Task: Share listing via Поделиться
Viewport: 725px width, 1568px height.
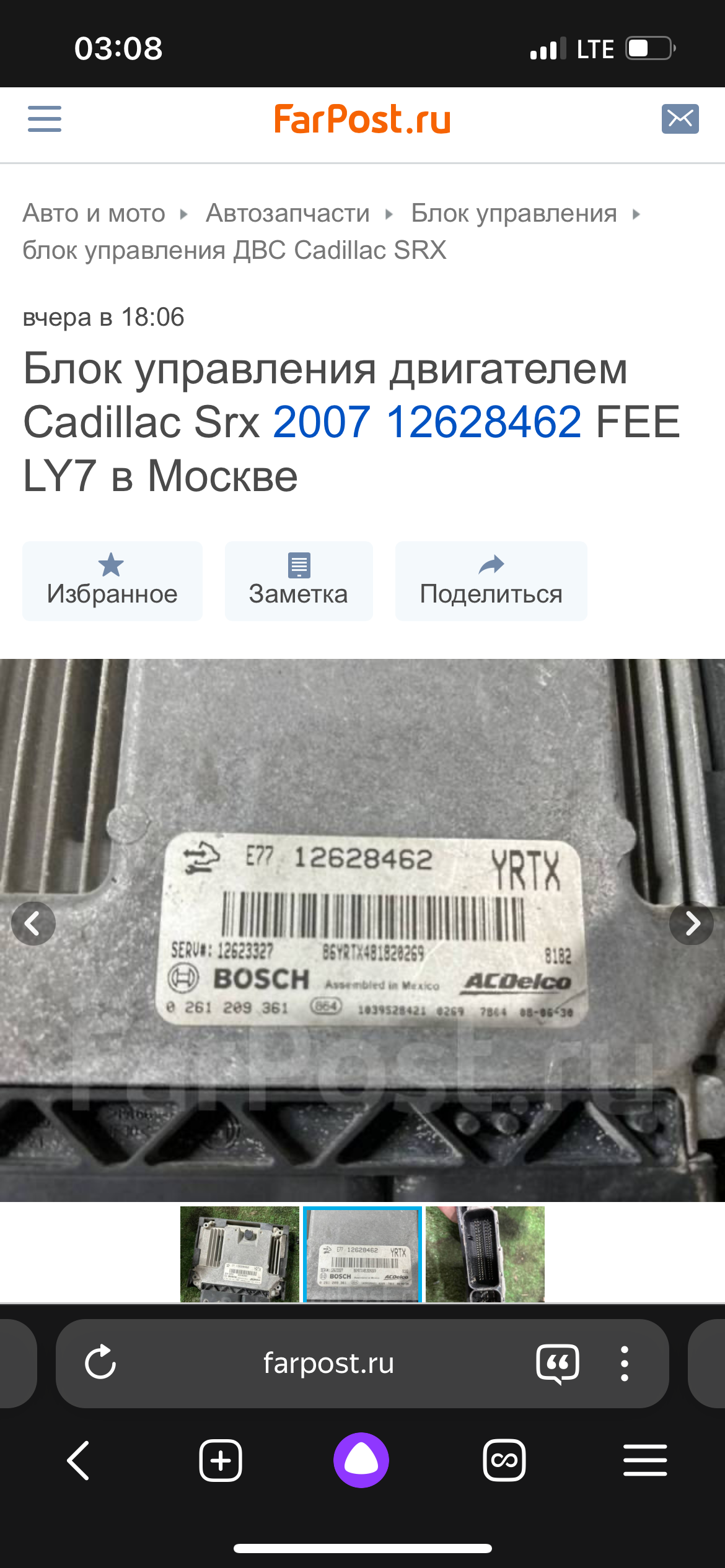Action: tap(491, 581)
